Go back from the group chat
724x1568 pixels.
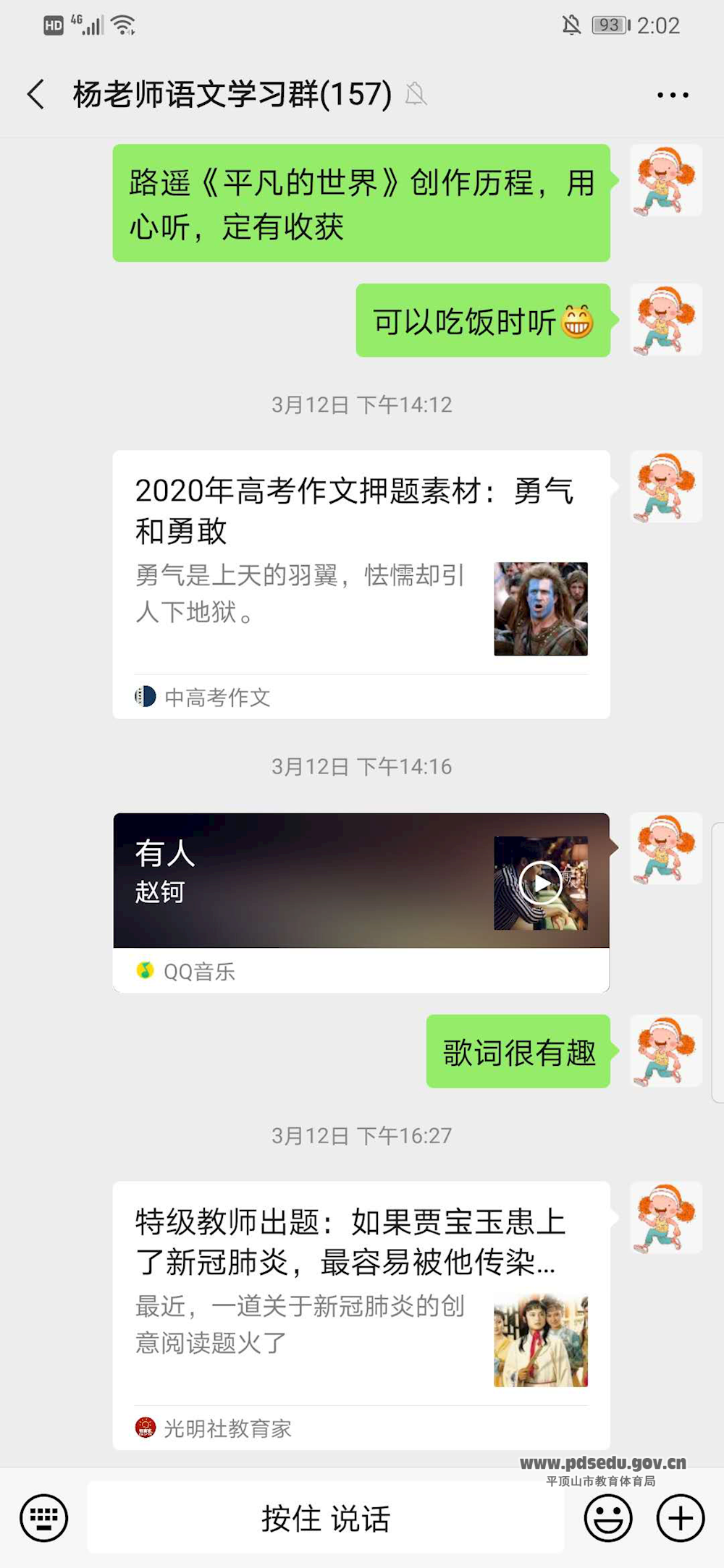(35, 94)
